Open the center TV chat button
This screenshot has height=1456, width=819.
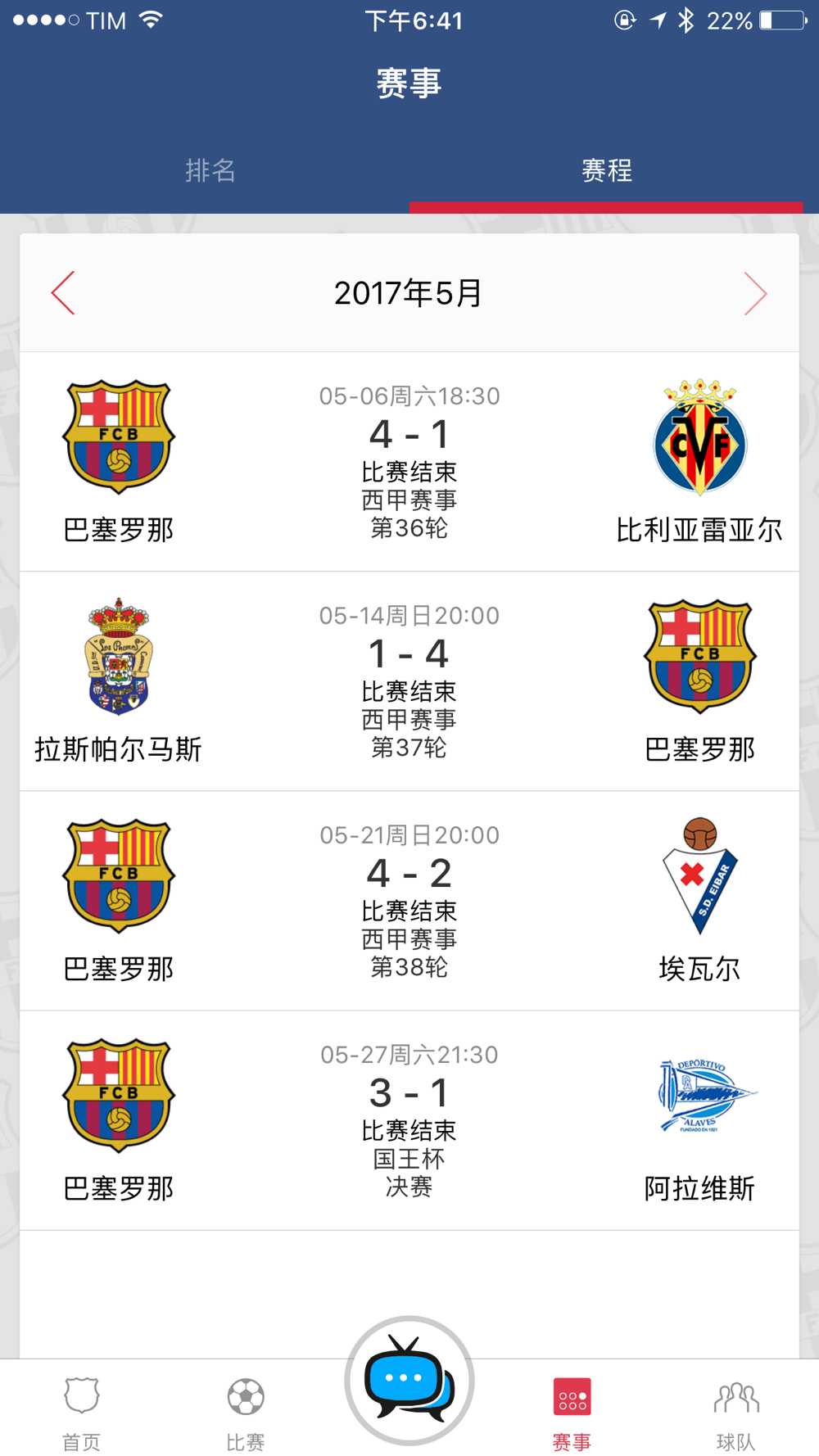coord(409,1381)
